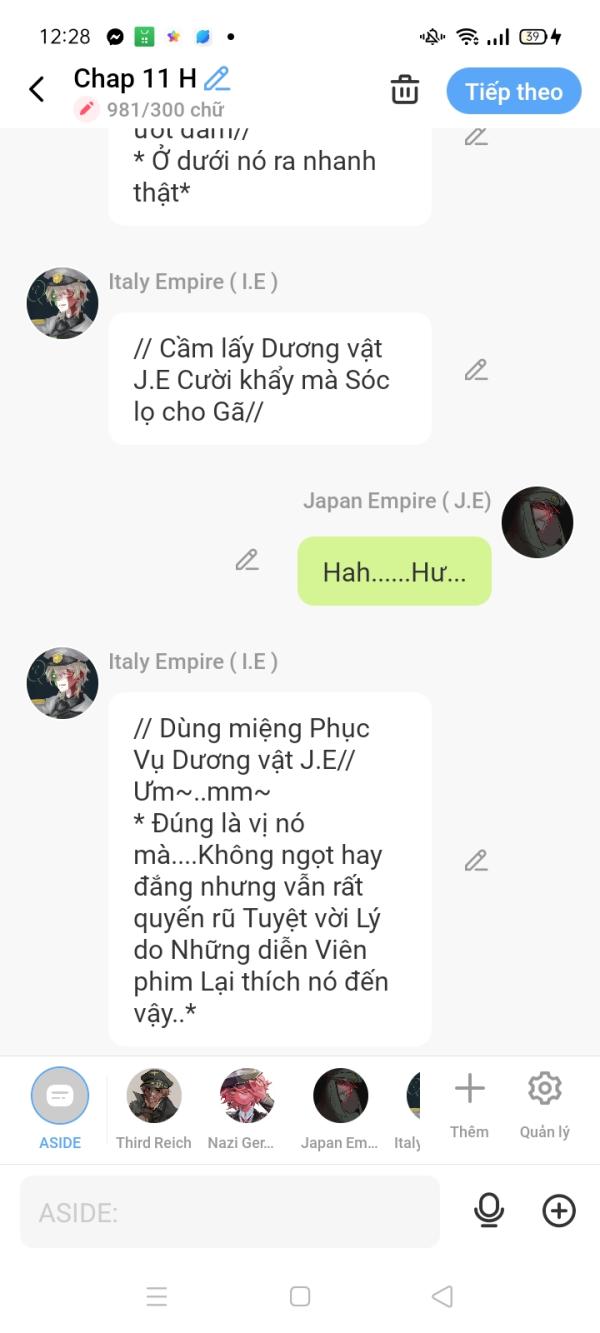
Task: Tap the Tiếp theo button
Action: pyautogui.click(x=514, y=92)
